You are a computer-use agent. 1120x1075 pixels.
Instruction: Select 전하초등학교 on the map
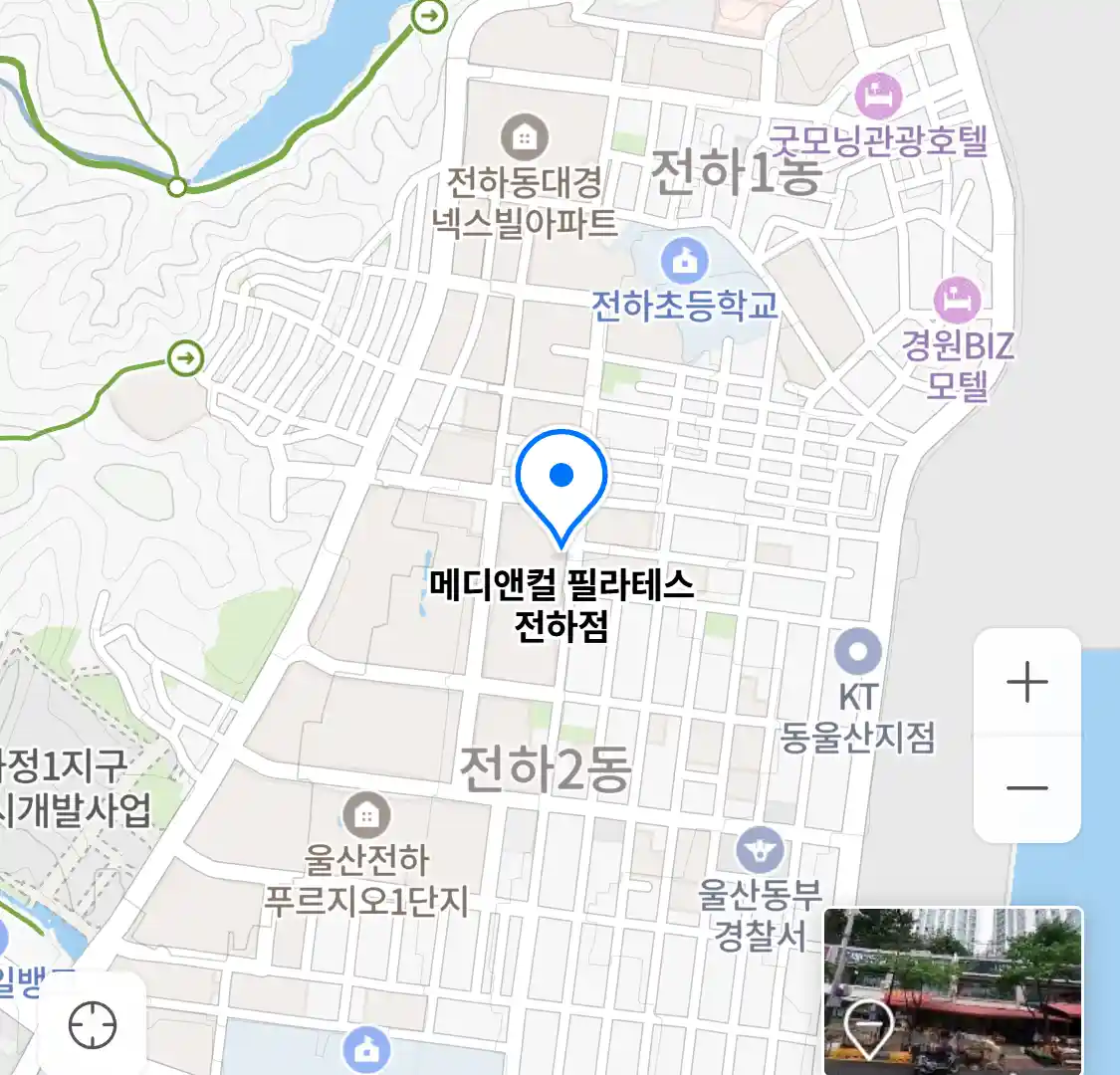pos(684,263)
